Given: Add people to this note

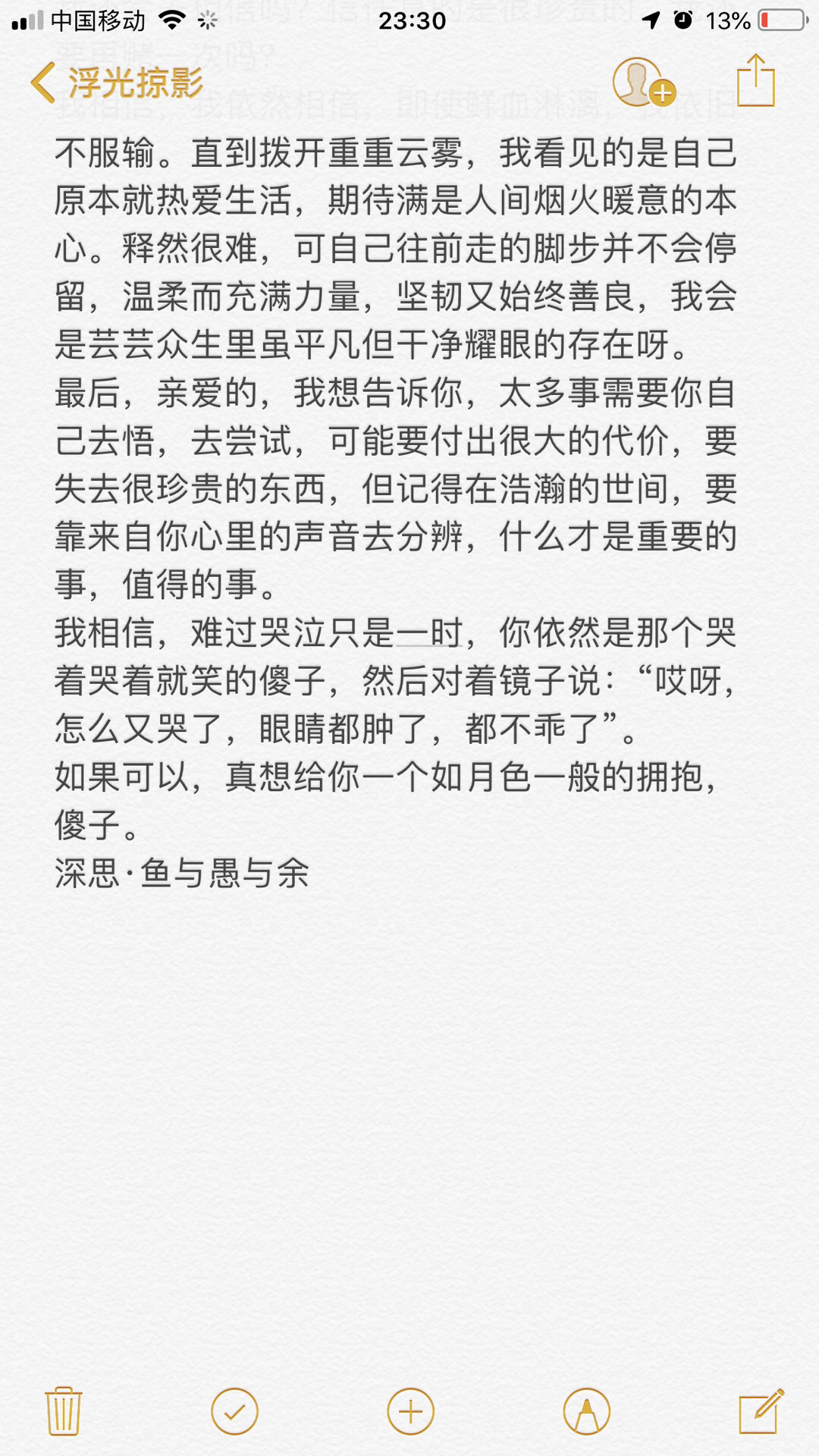Looking at the screenshot, I should tap(644, 82).
